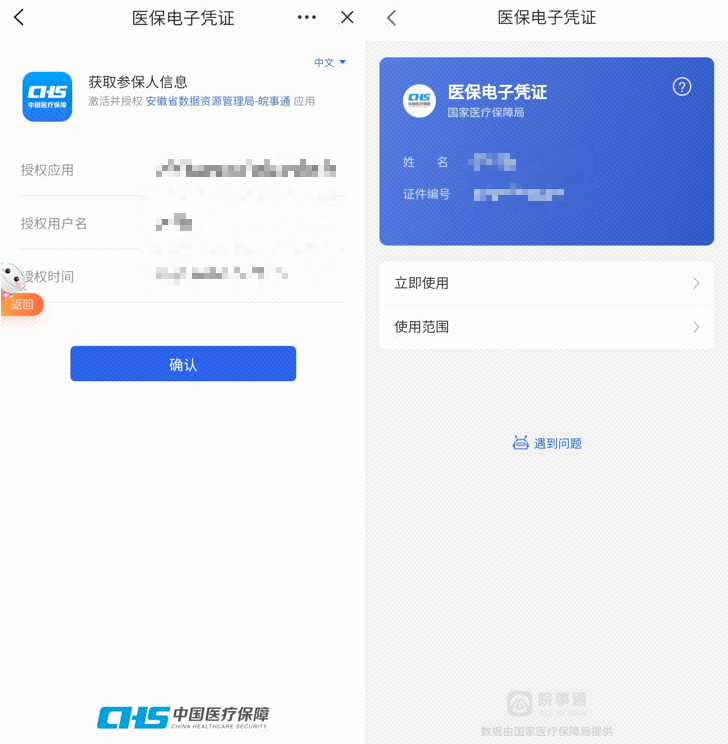Close the page with the X icon
This screenshot has height=744, width=728.
pyautogui.click(x=347, y=18)
